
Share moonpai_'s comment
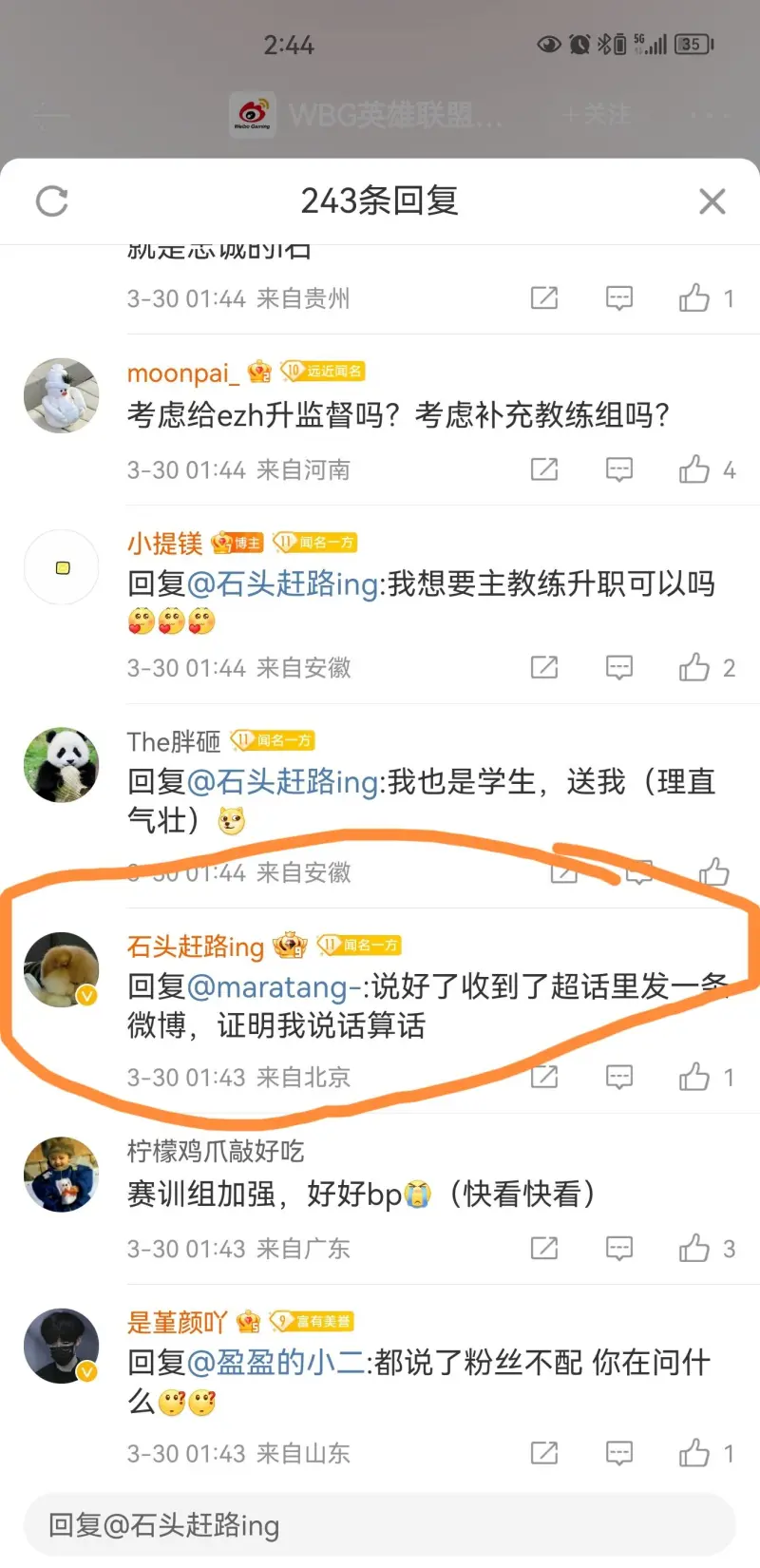544,469
